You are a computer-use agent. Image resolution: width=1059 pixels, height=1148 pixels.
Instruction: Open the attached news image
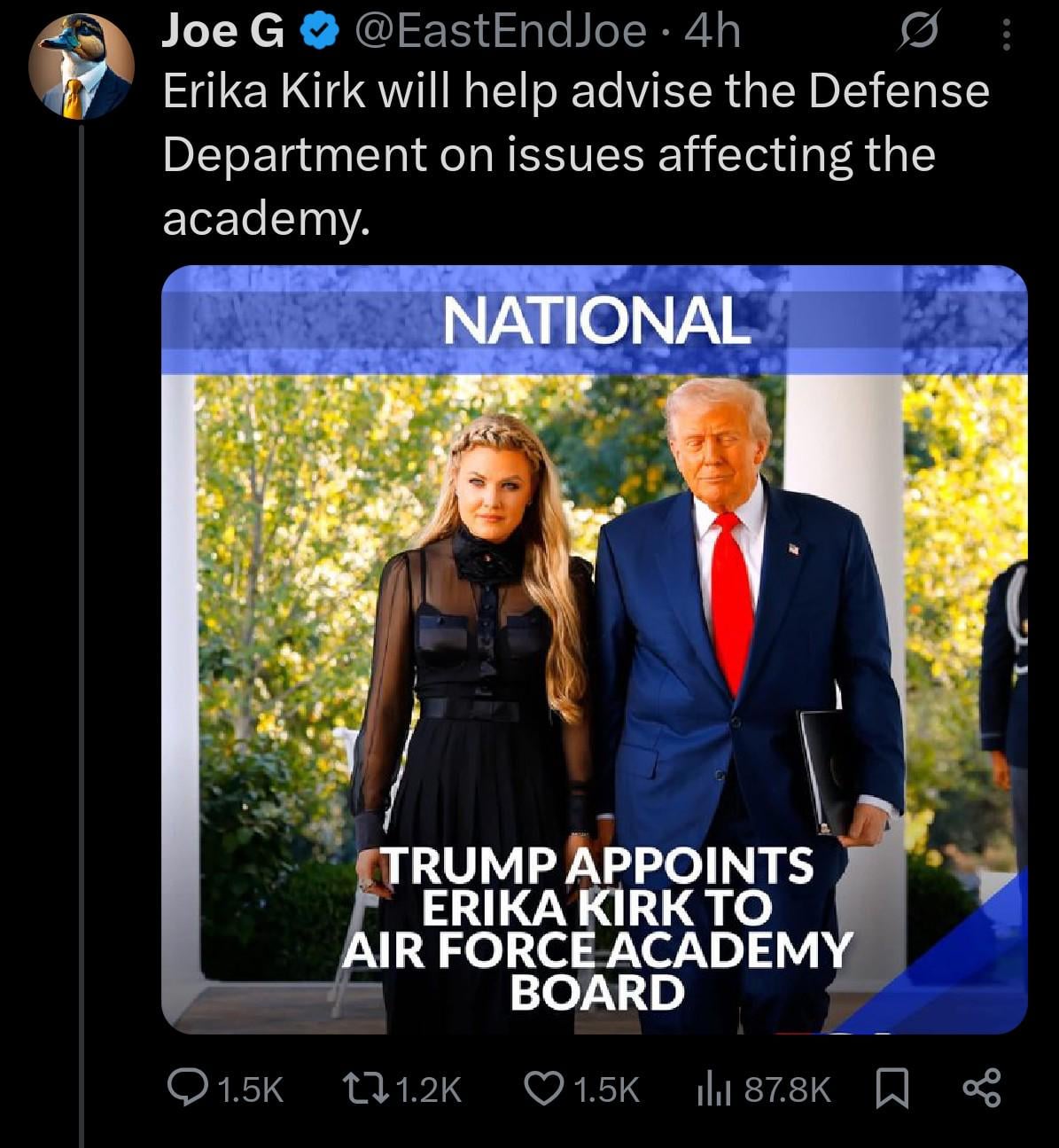[594, 649]
